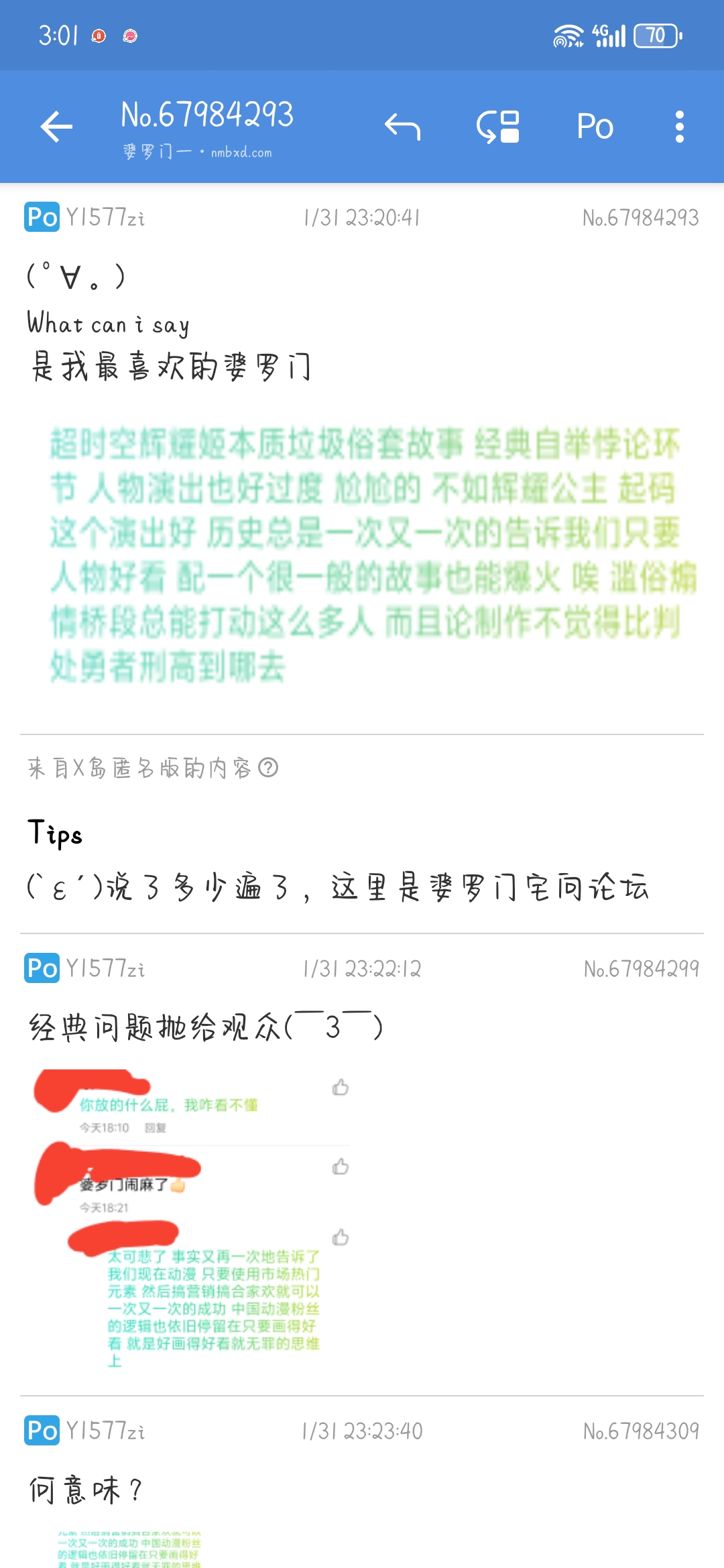Viewport: 724px width, 1568px height.
Task: Show only Po's posts via Po button
Action: point(595,127)
